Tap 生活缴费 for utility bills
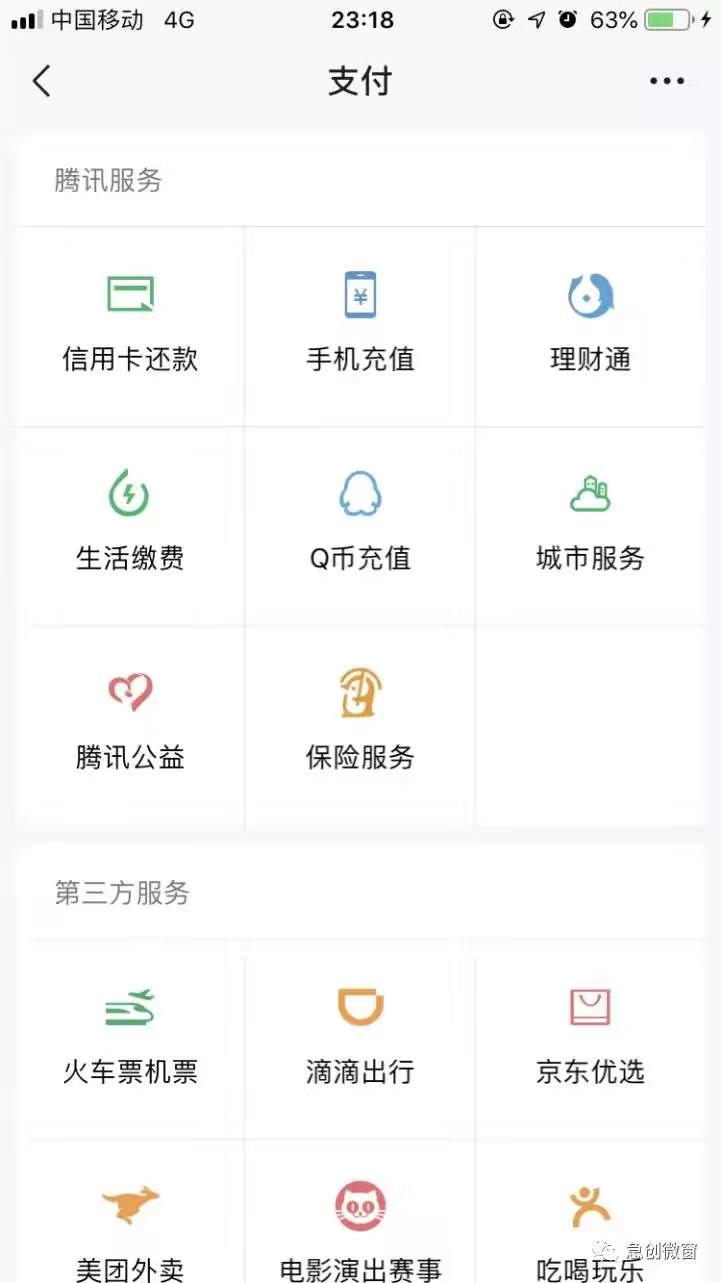721x1283 pixels. (x=130, y=525)
